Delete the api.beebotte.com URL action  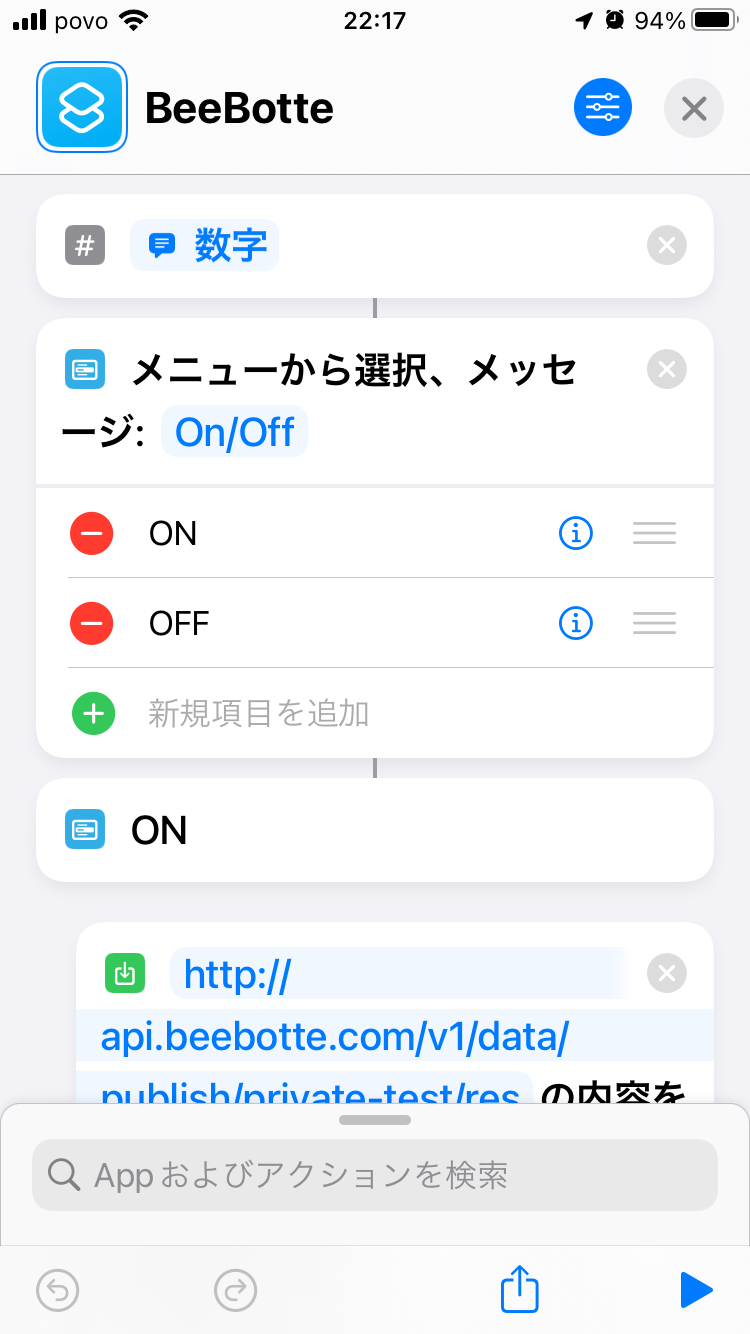click(x=666, y=973)
